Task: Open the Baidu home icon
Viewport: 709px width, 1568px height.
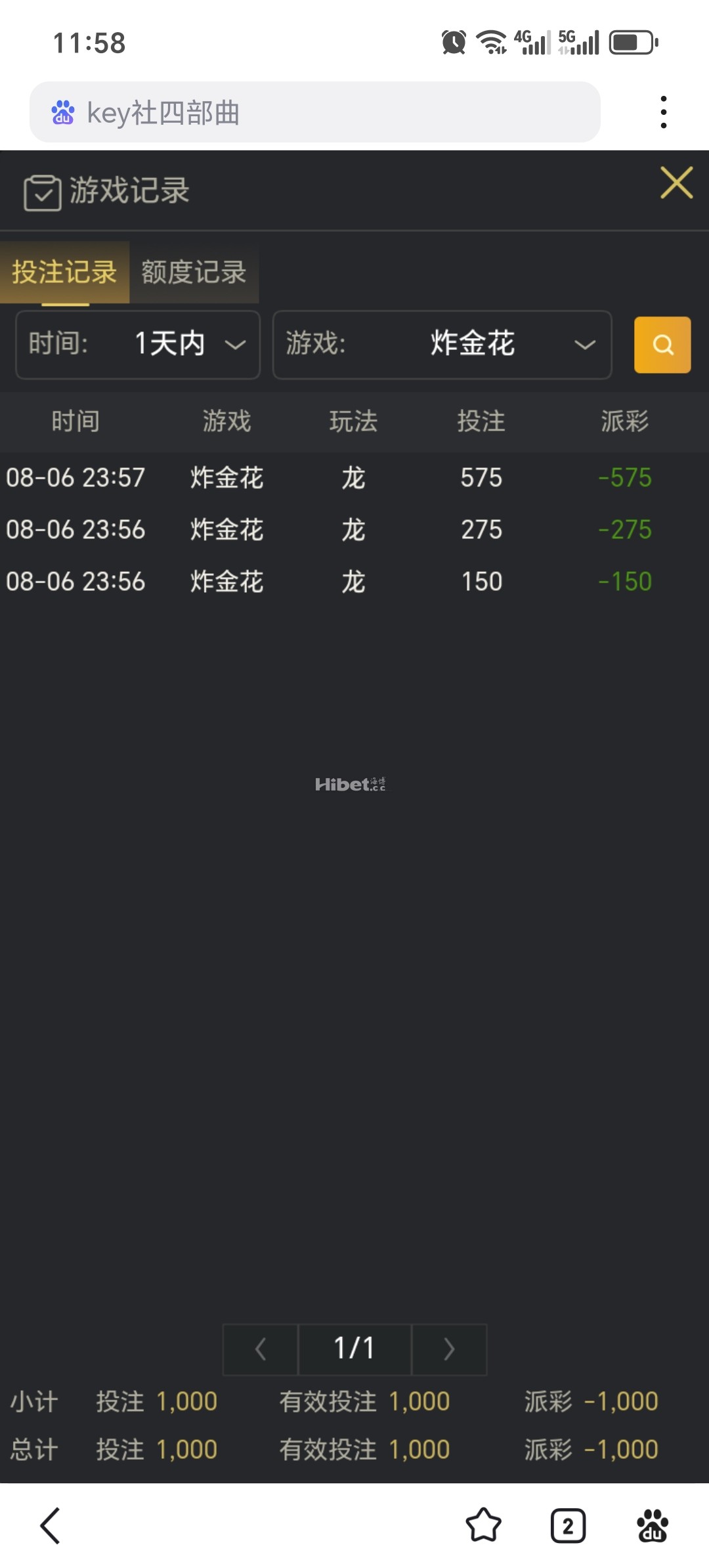Action: [x=652, y=1525]
